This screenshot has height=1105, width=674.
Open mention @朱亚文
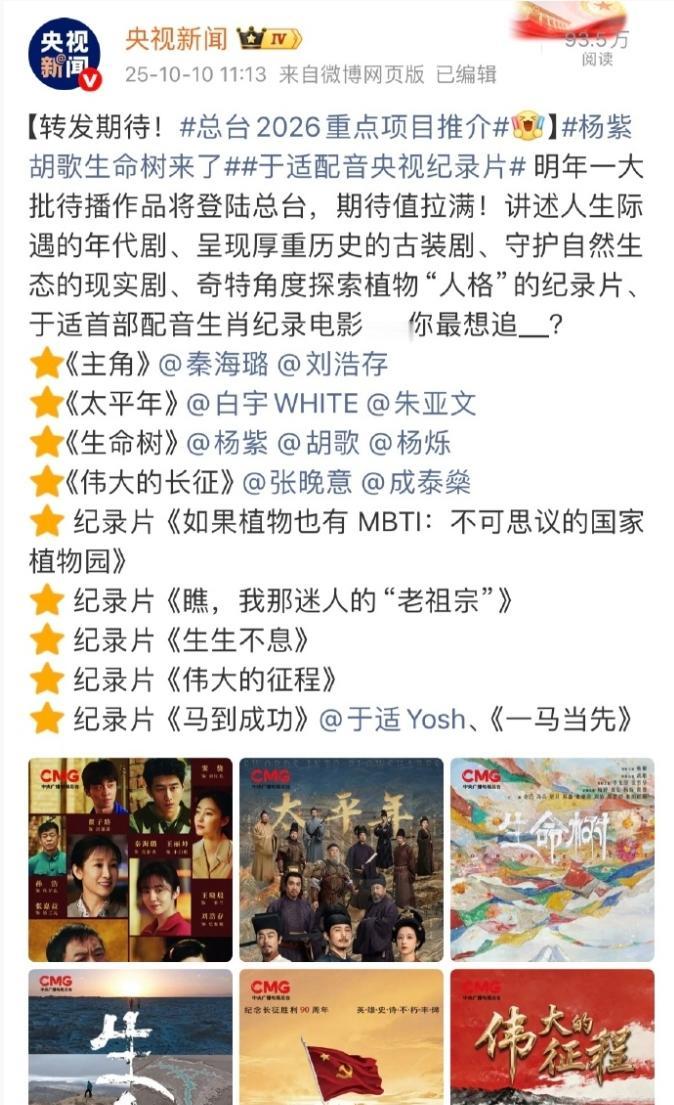coord(421,403)
